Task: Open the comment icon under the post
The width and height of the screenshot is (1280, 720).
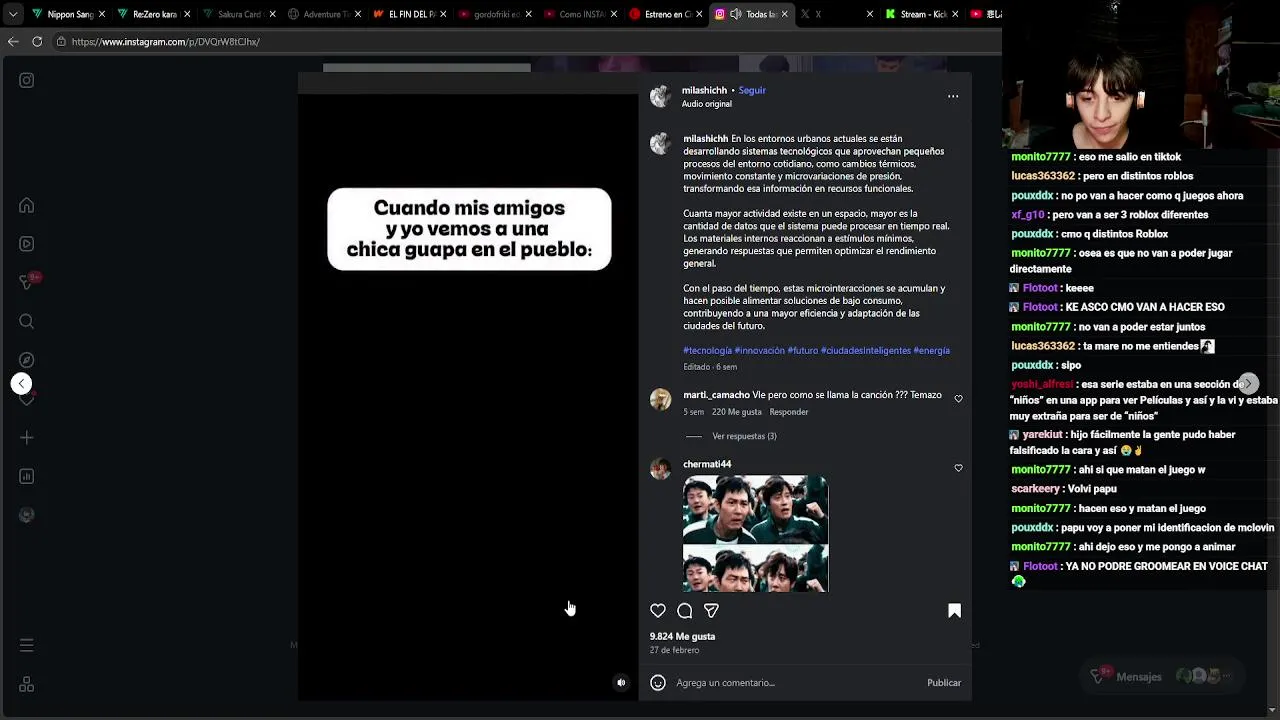Action: tap(685, 611)
